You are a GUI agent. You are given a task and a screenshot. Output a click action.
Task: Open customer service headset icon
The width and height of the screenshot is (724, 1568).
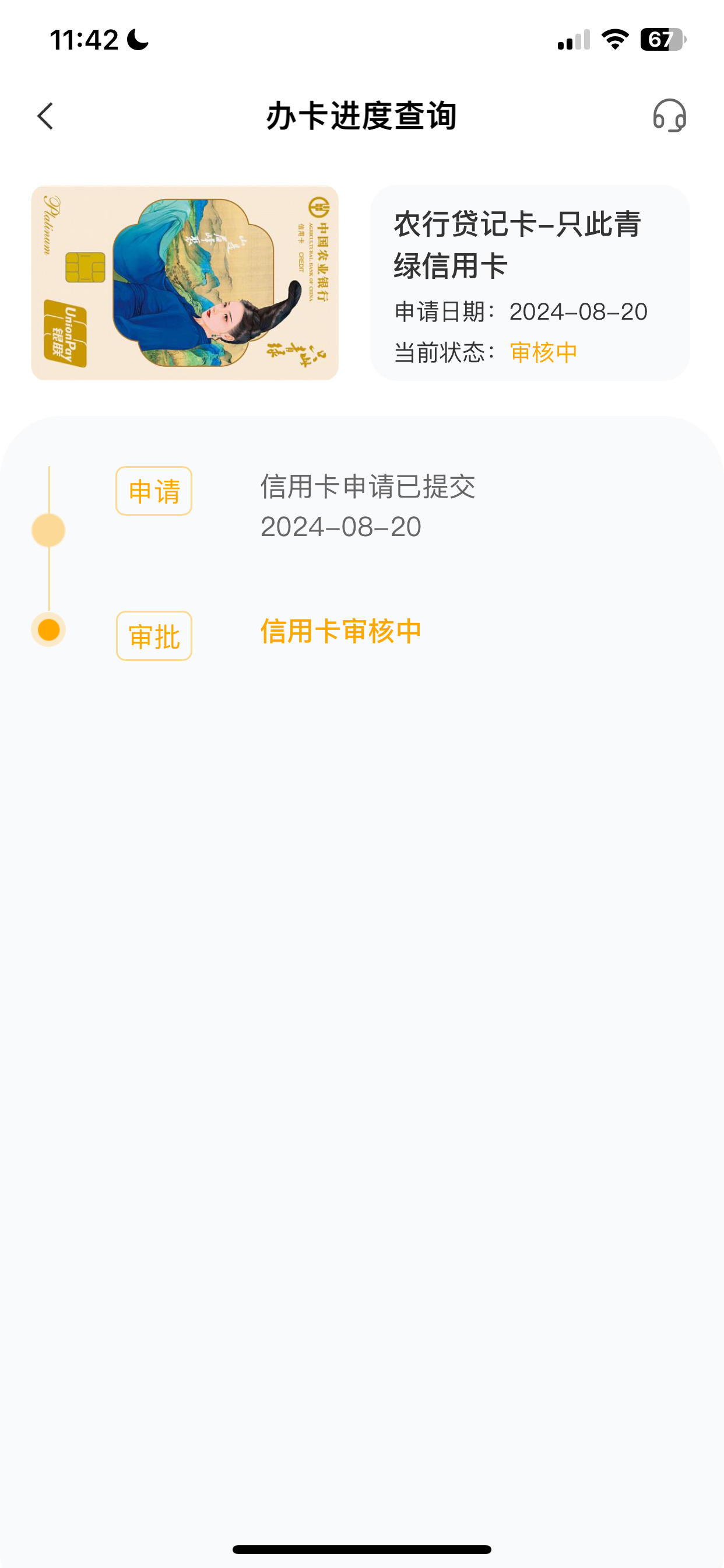point(669,116)
